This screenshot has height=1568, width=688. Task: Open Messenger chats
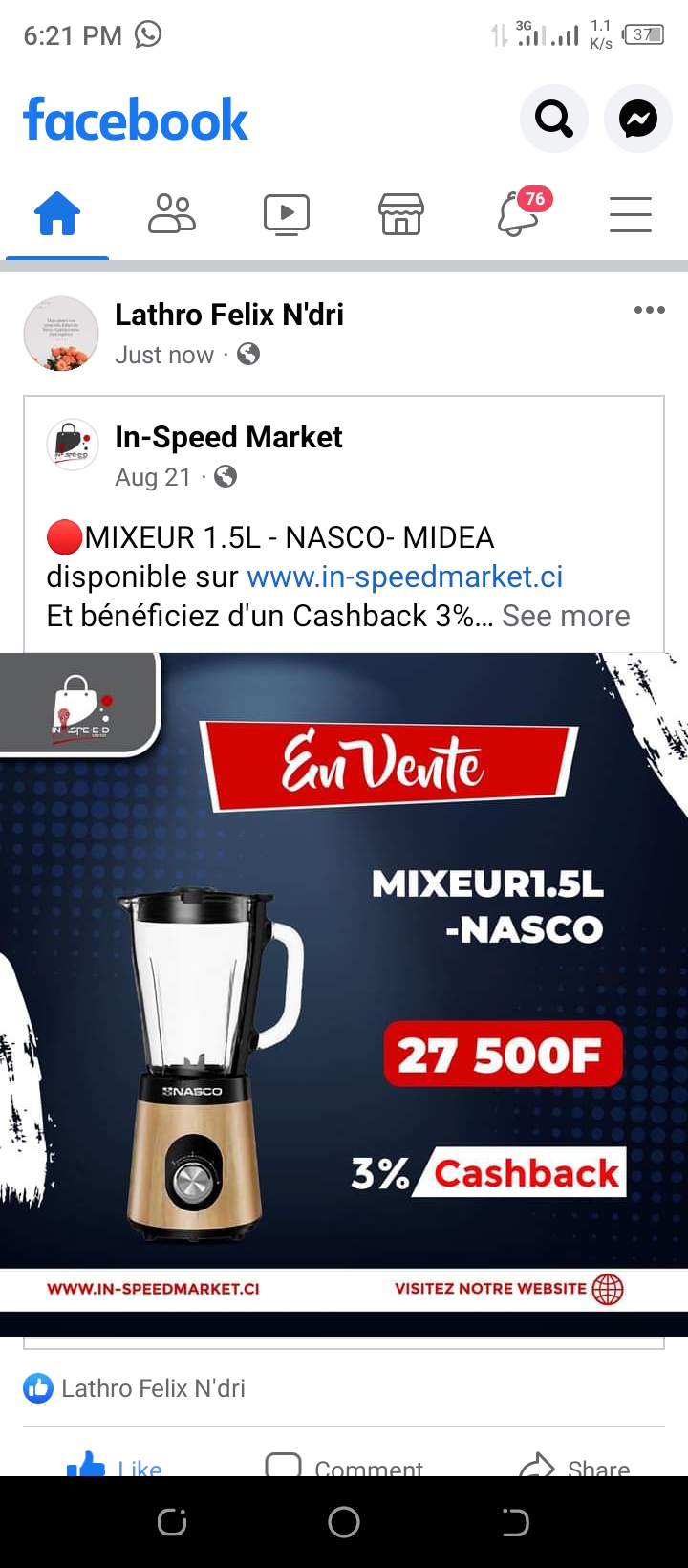click(637, 119)
